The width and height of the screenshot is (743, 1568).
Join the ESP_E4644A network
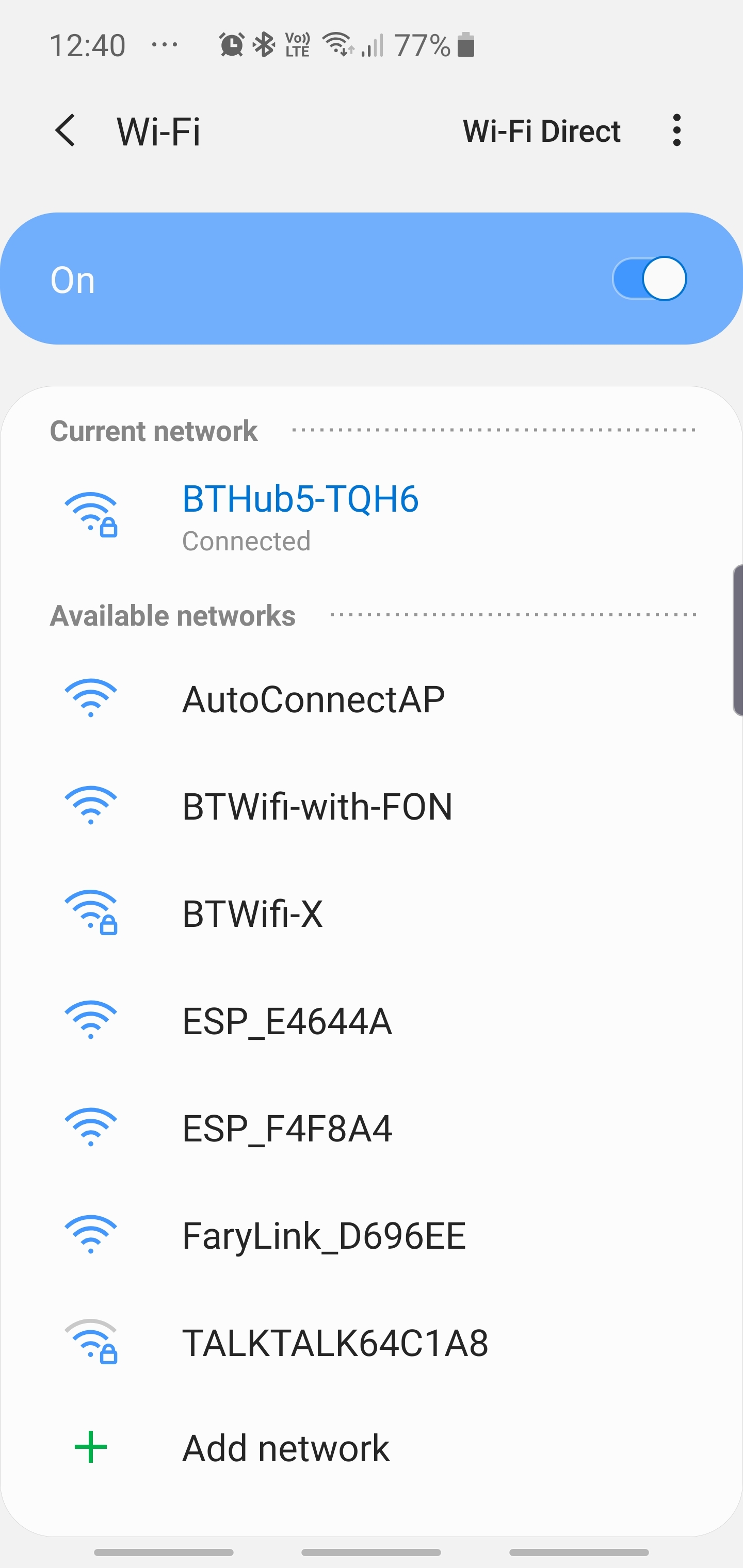click(x=287, y=1021)
